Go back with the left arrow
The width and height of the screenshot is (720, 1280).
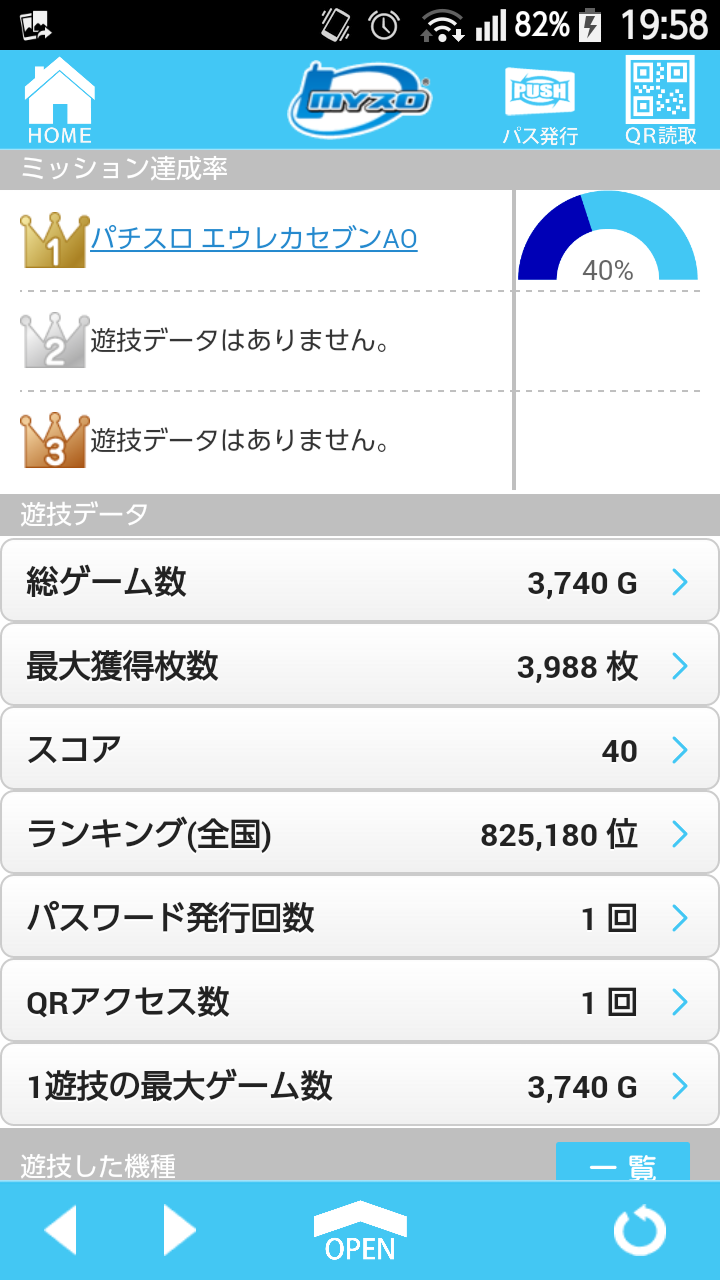61,1230
